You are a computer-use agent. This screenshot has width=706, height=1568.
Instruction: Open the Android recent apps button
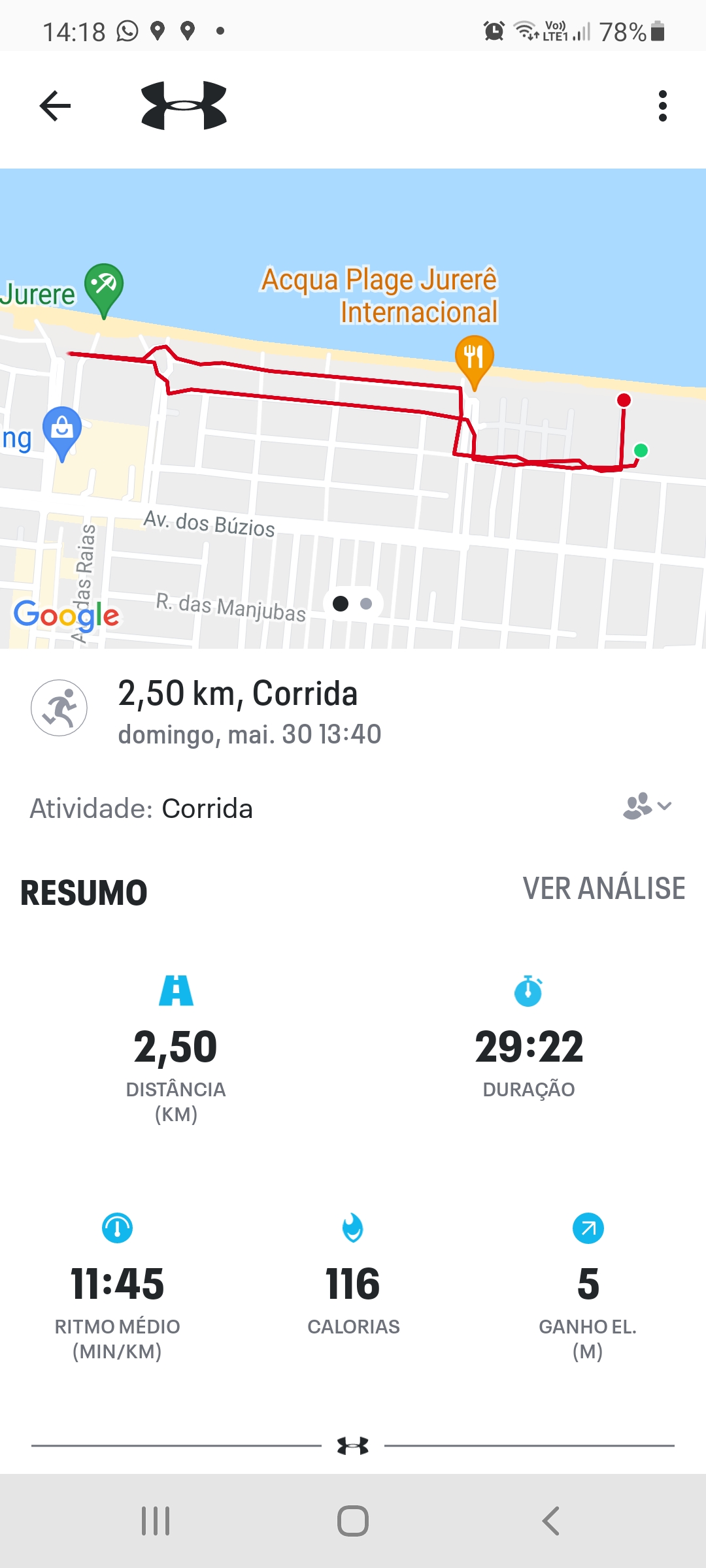pyautogui.click(x=156, y=1521)
